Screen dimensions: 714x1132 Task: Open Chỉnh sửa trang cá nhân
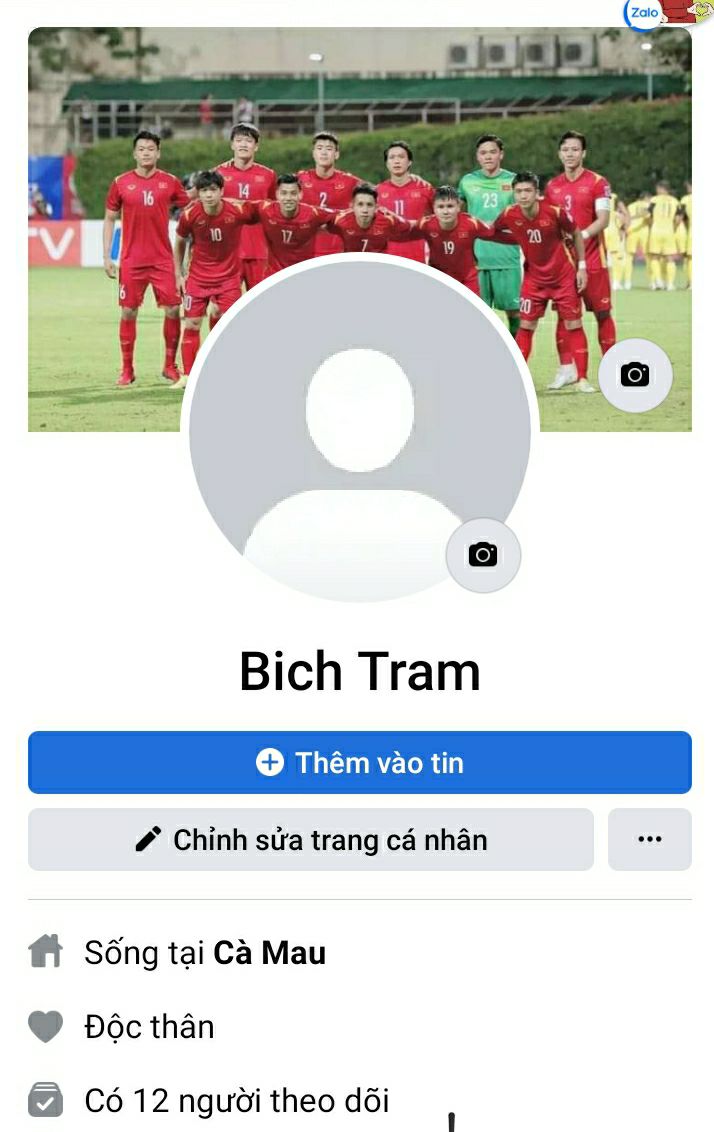pos(311,840)
